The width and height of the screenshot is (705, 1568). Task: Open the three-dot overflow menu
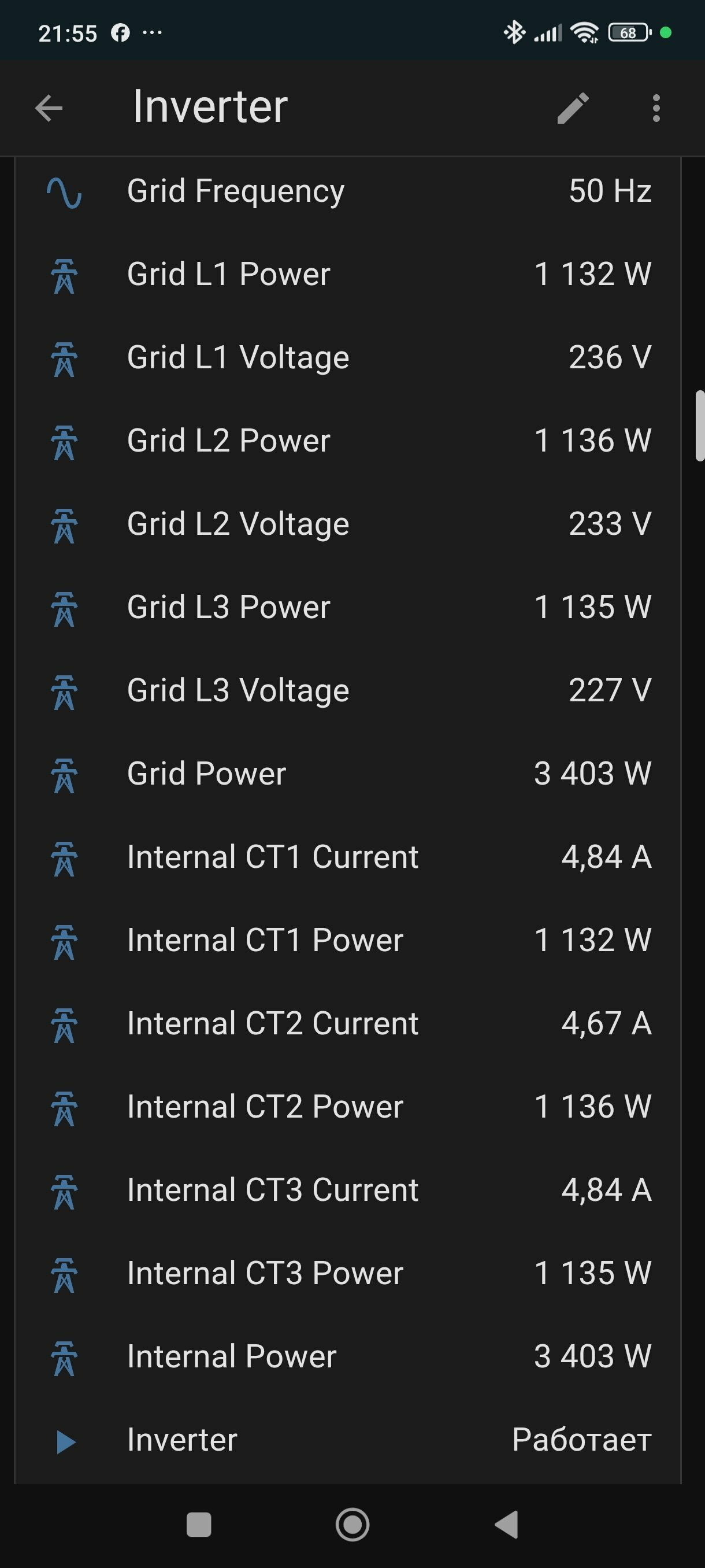click(656, 108)
